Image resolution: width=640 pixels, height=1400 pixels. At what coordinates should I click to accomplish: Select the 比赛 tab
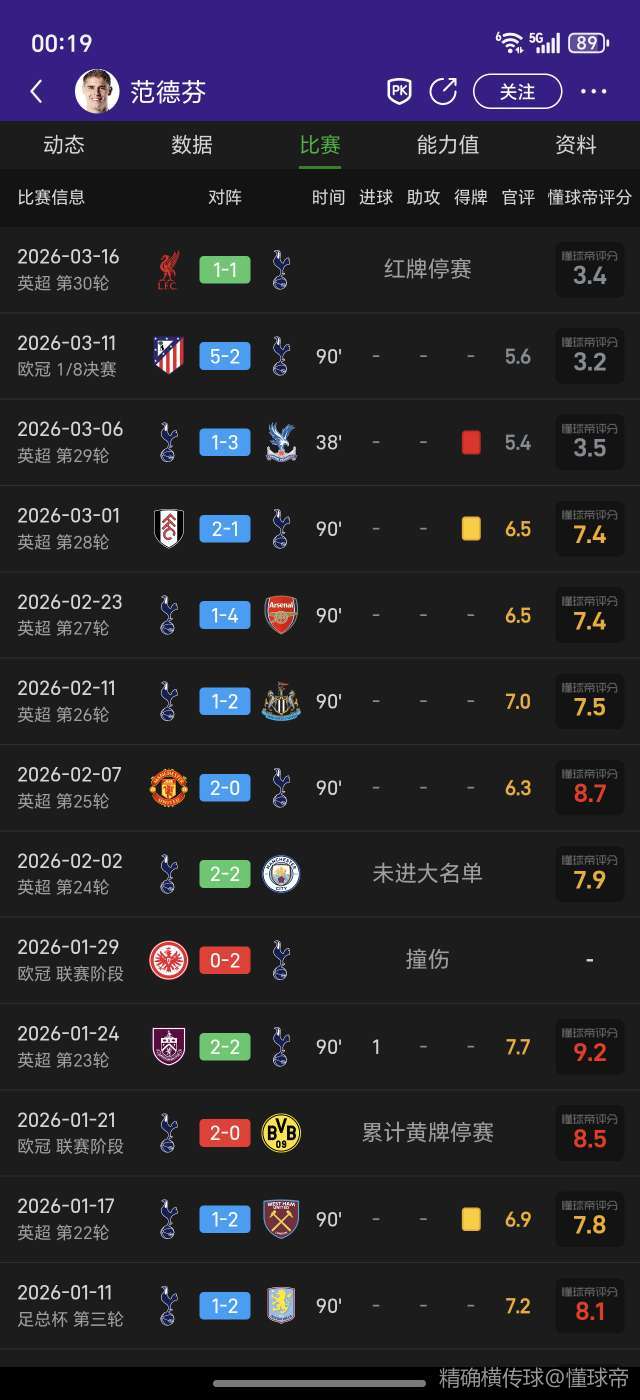(x=320, y=145)
